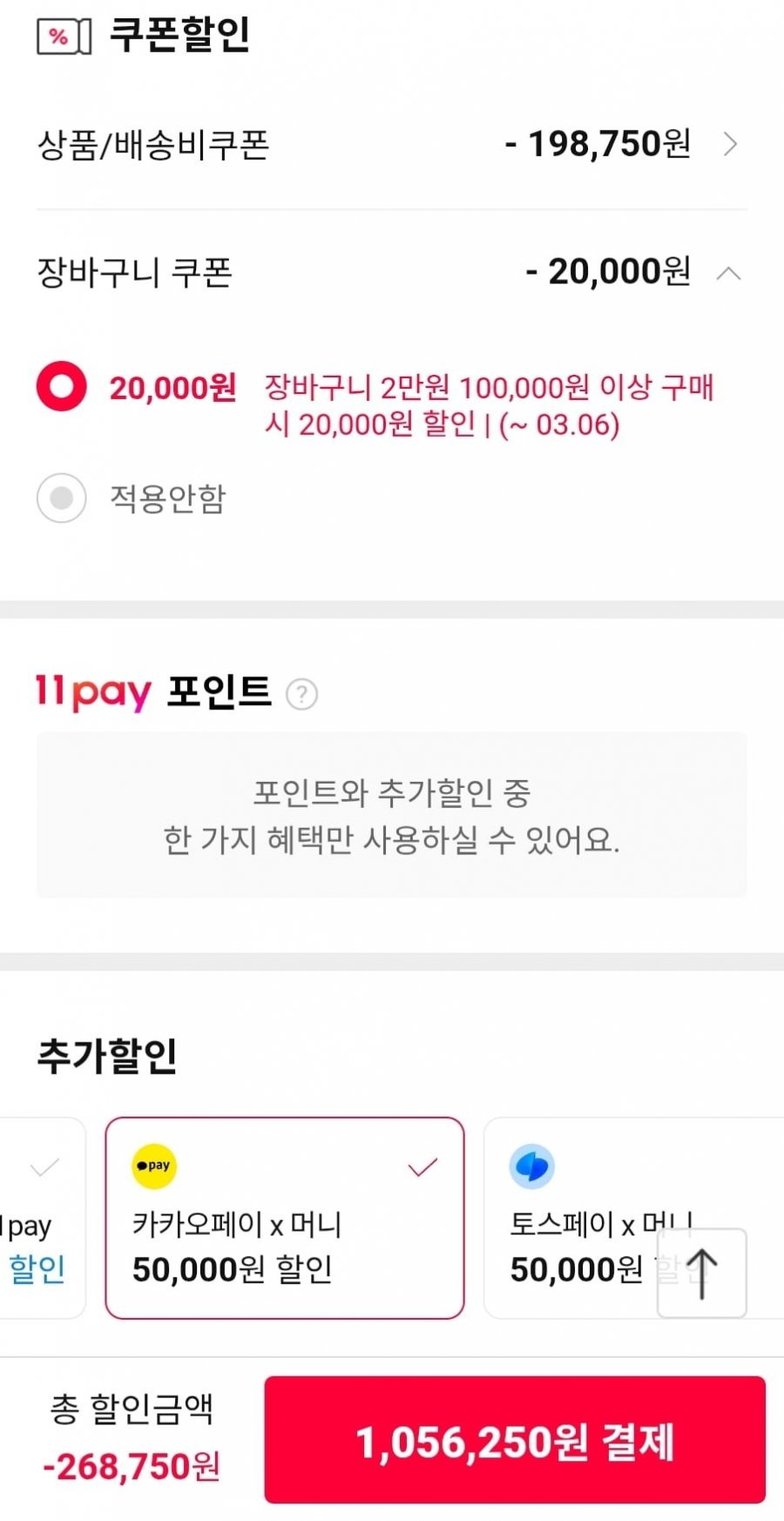Select 적용안함 coupon option

click(x=61, y=499)
